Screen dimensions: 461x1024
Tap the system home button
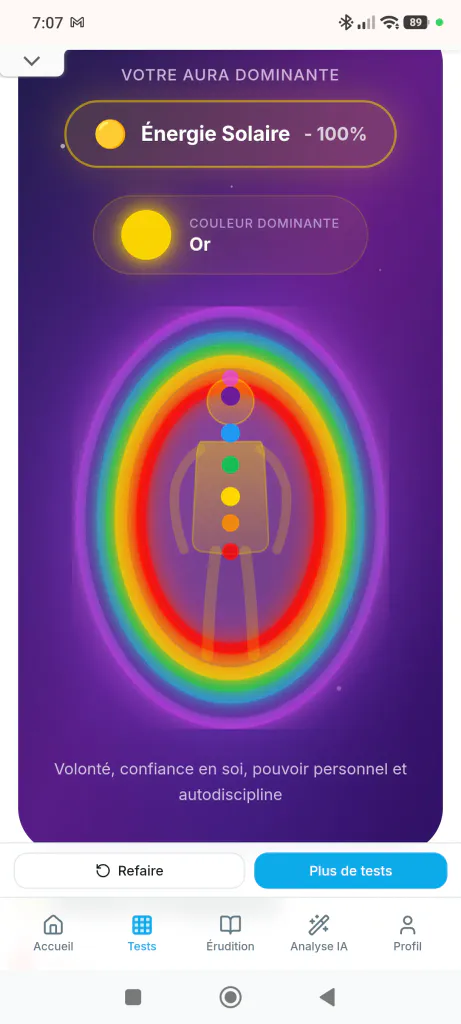click(x=230, y=997)
